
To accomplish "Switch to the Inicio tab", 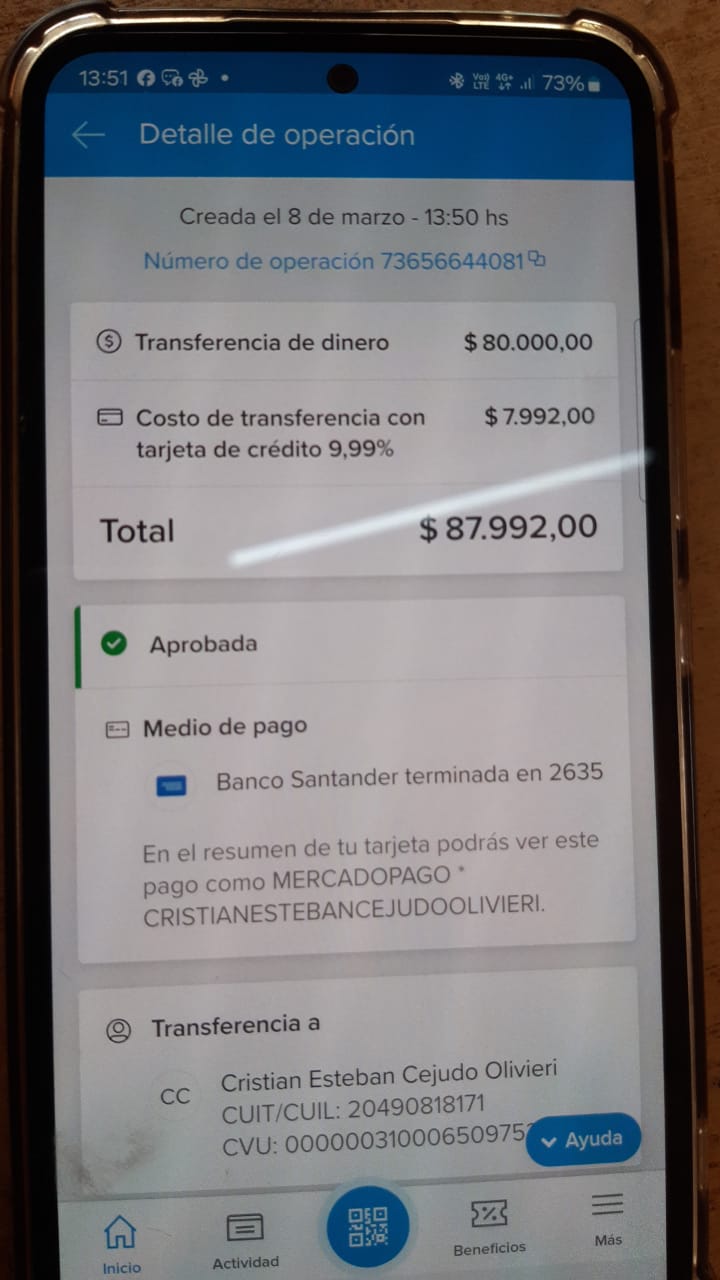I will 122,1244.
